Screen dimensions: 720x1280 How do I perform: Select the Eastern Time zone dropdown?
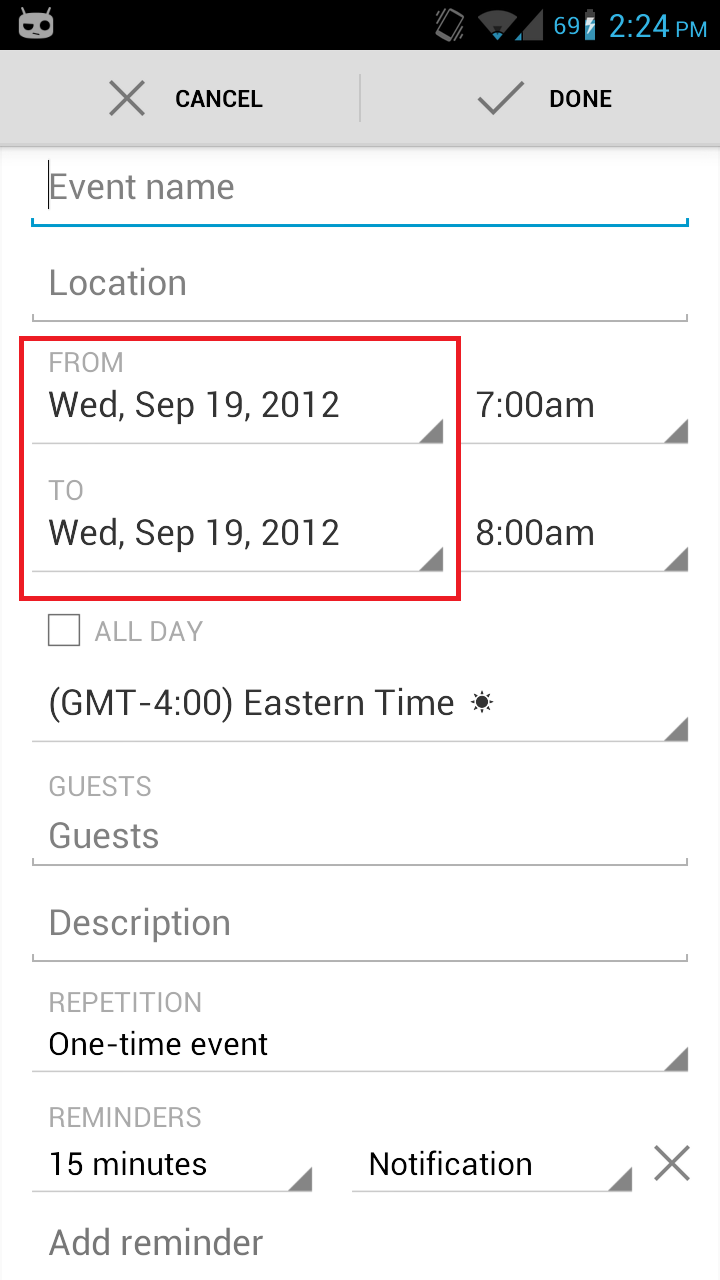(360, 704)
